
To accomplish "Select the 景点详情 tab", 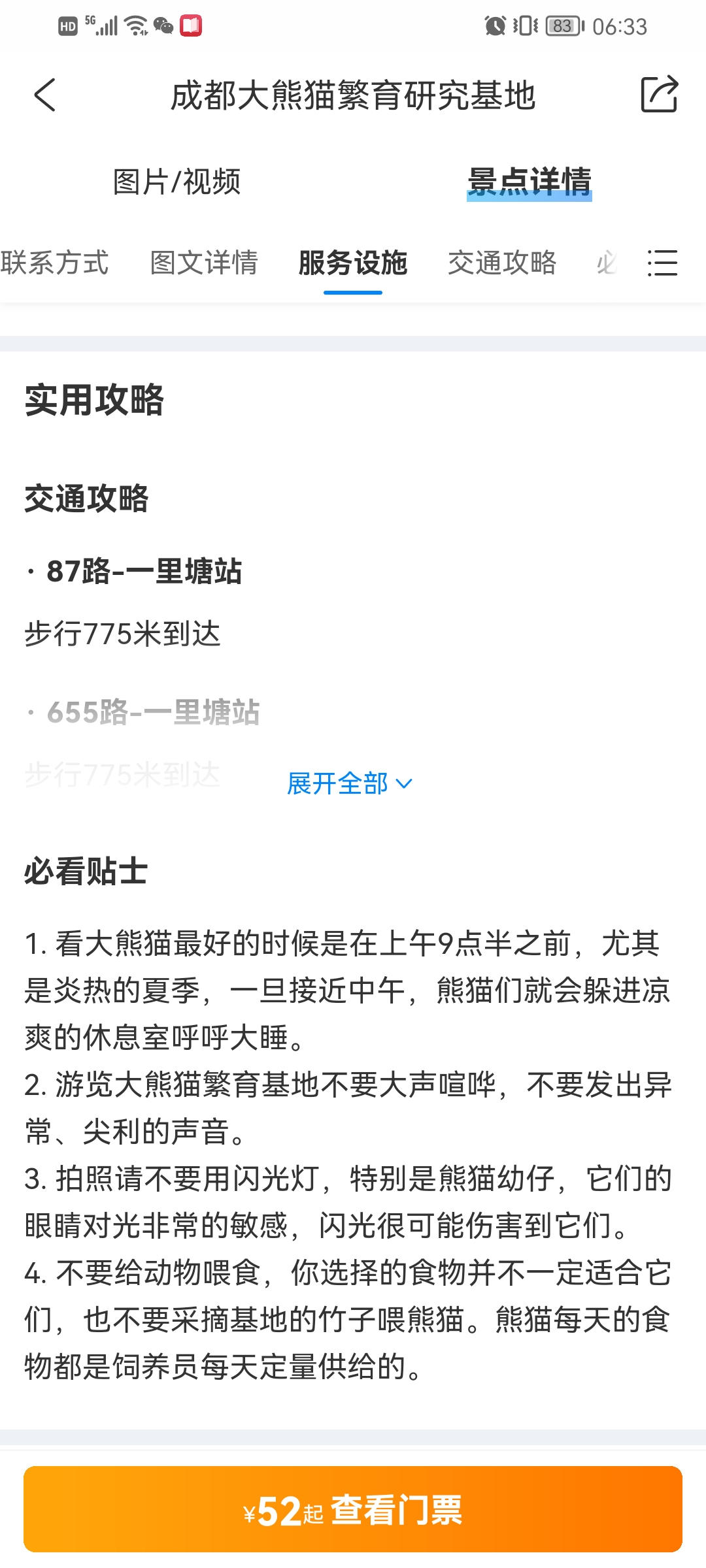I will (x=529, y=182).
